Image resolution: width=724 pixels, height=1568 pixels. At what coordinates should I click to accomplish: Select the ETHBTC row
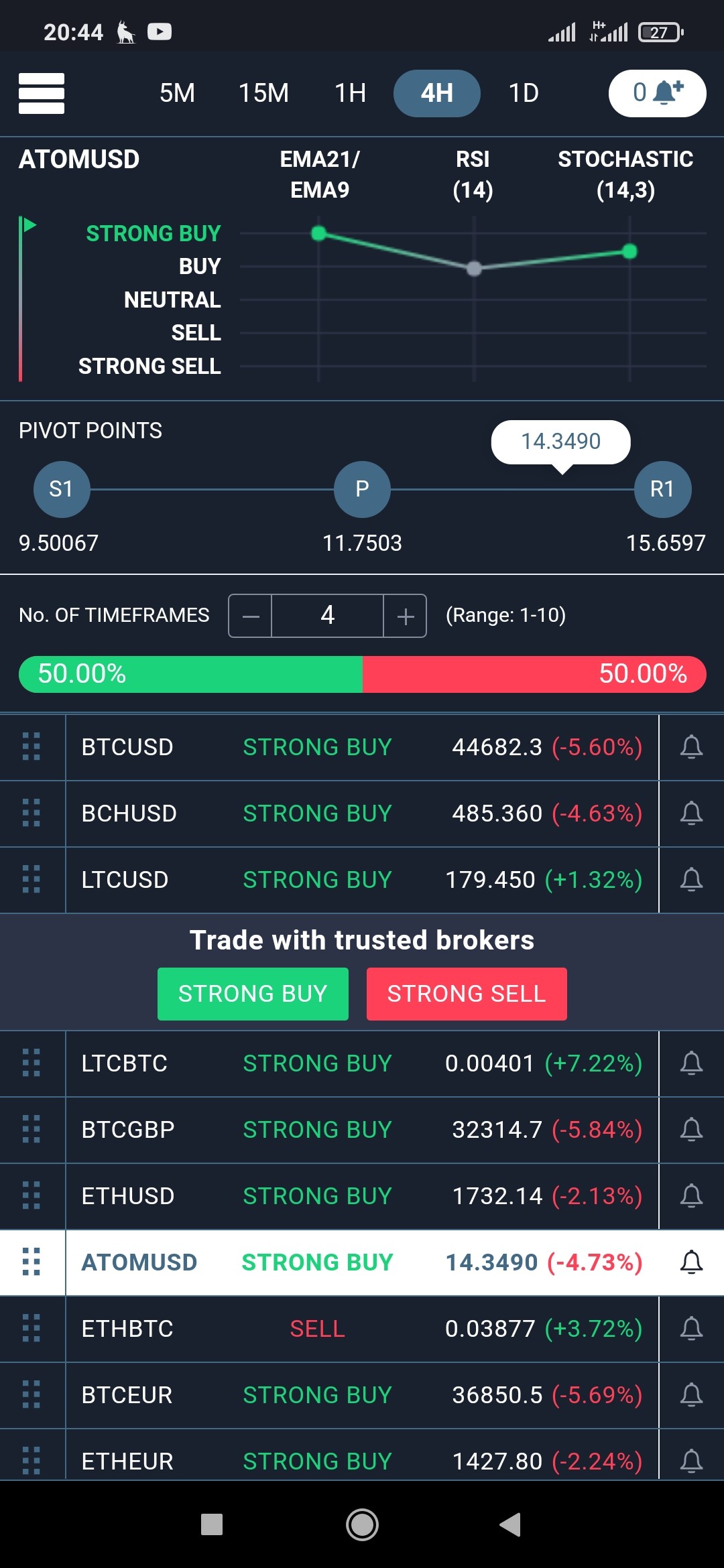tap(362, 1329)
